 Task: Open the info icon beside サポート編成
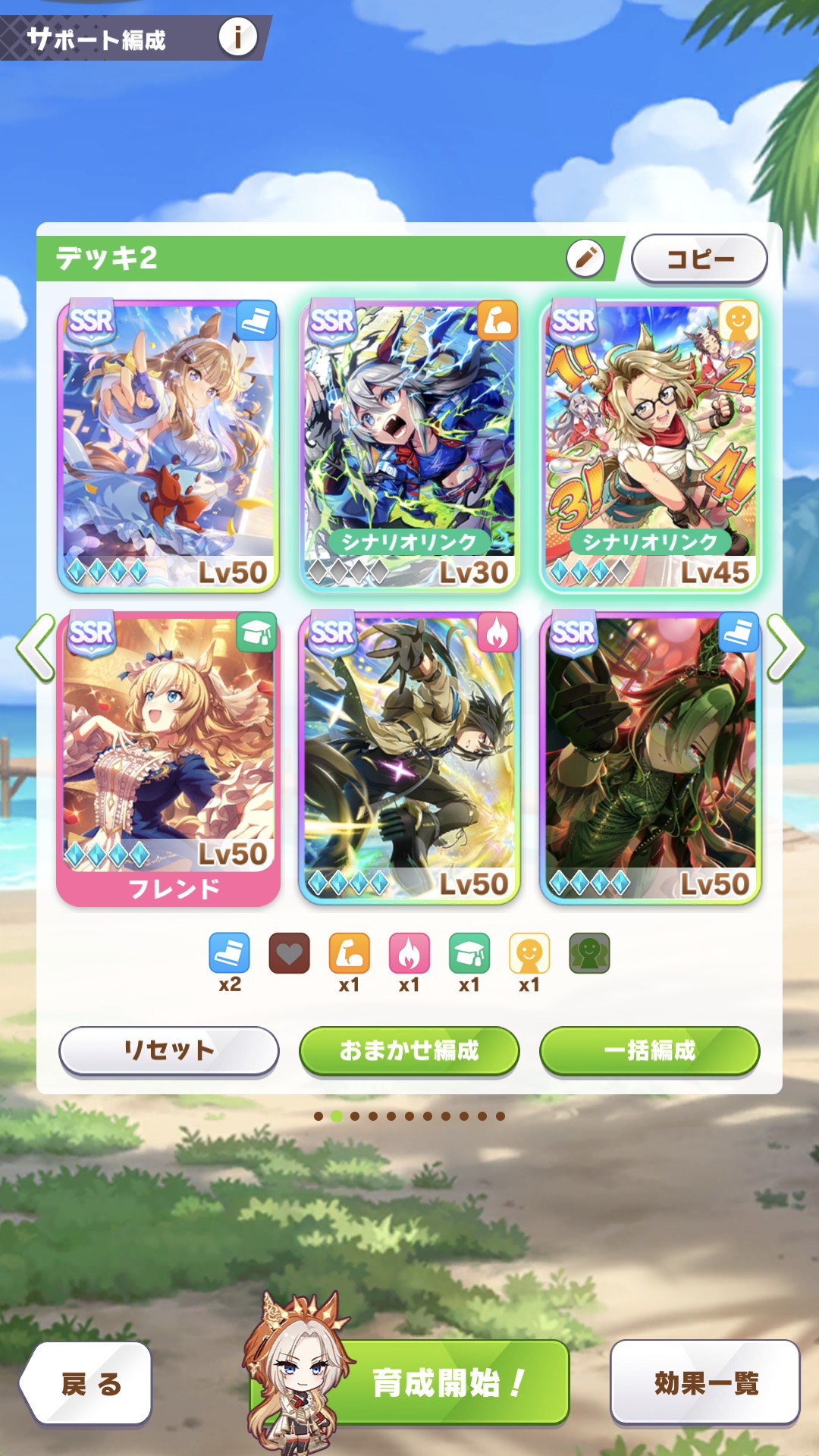pyautogui.click(x=237, y=36)
